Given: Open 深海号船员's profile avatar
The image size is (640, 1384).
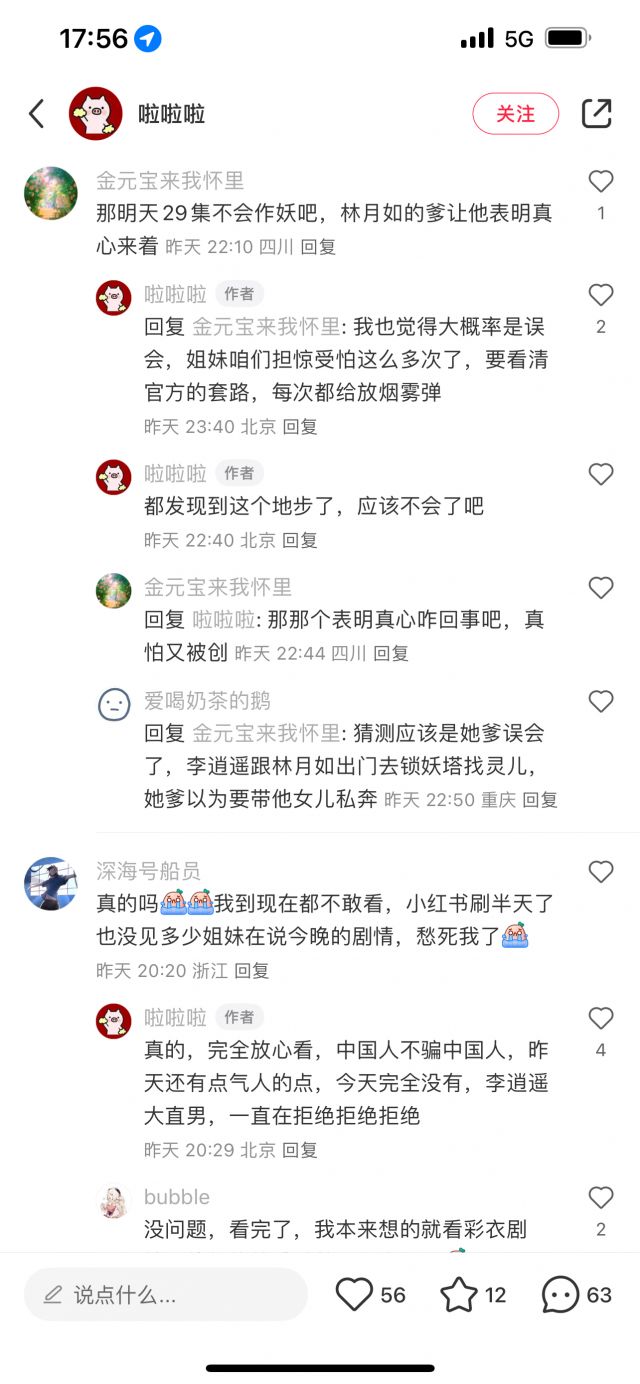Looking at the screenshot, I should pyautogui.click(x=51, y=883).
